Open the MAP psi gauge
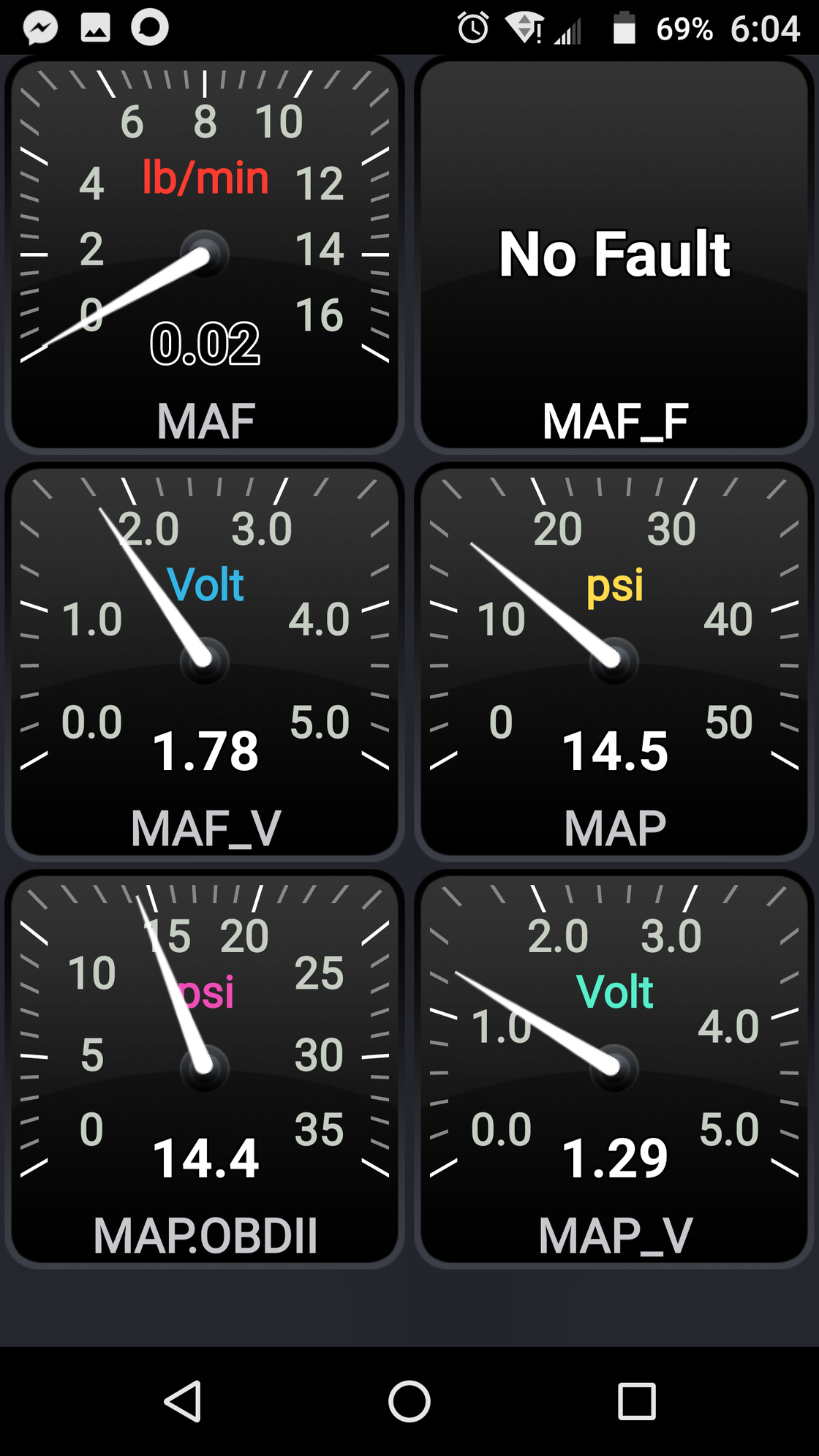819x1456 pixels. pyautogui.click(x=614, y=662)
